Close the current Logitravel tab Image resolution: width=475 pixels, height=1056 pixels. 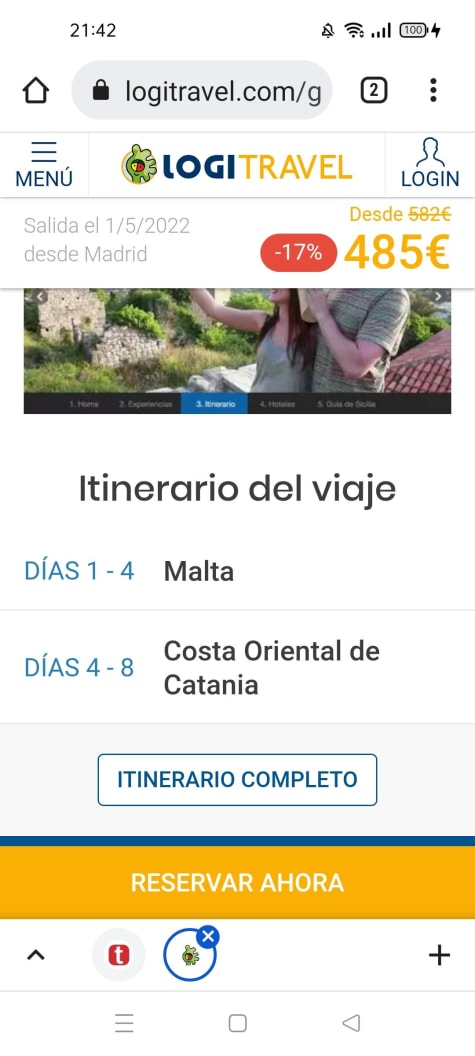(x=208, y=935)
